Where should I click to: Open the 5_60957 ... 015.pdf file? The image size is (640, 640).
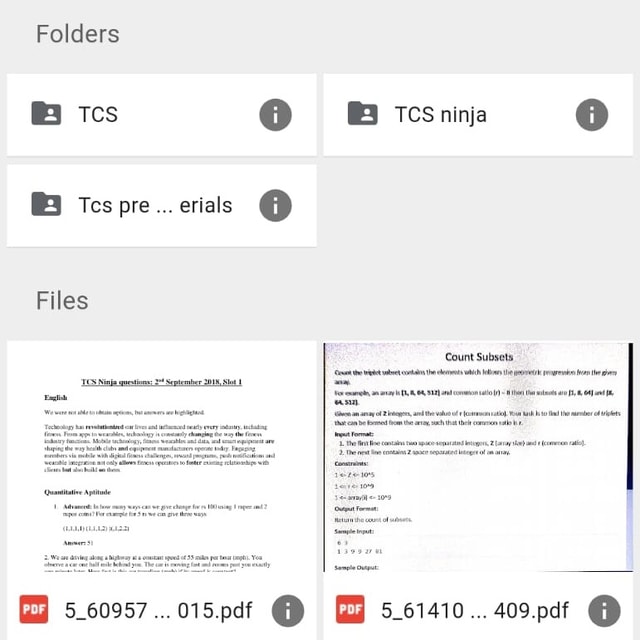[x=161, y=460]
